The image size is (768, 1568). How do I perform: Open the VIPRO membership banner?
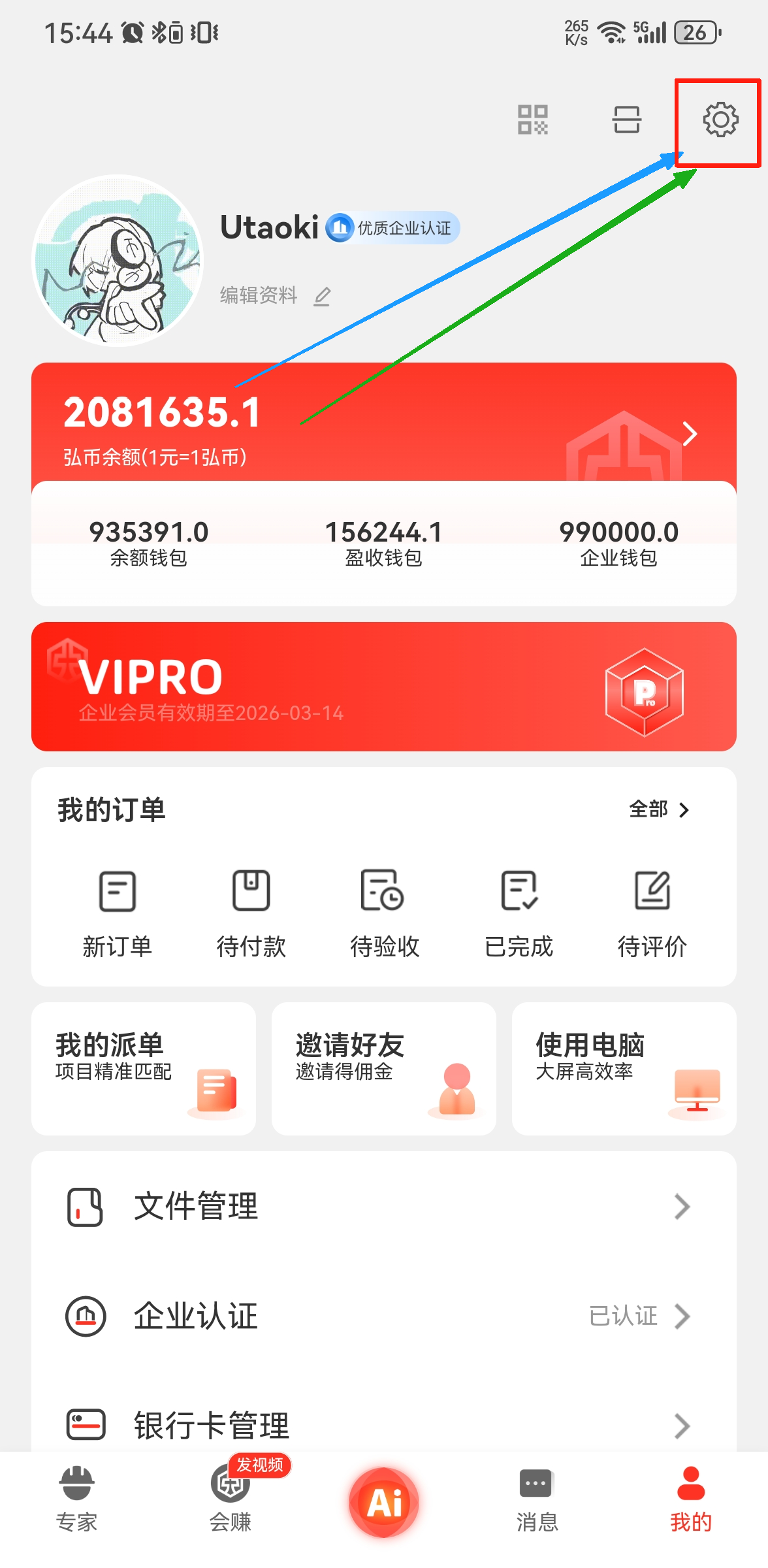(384, 687)
